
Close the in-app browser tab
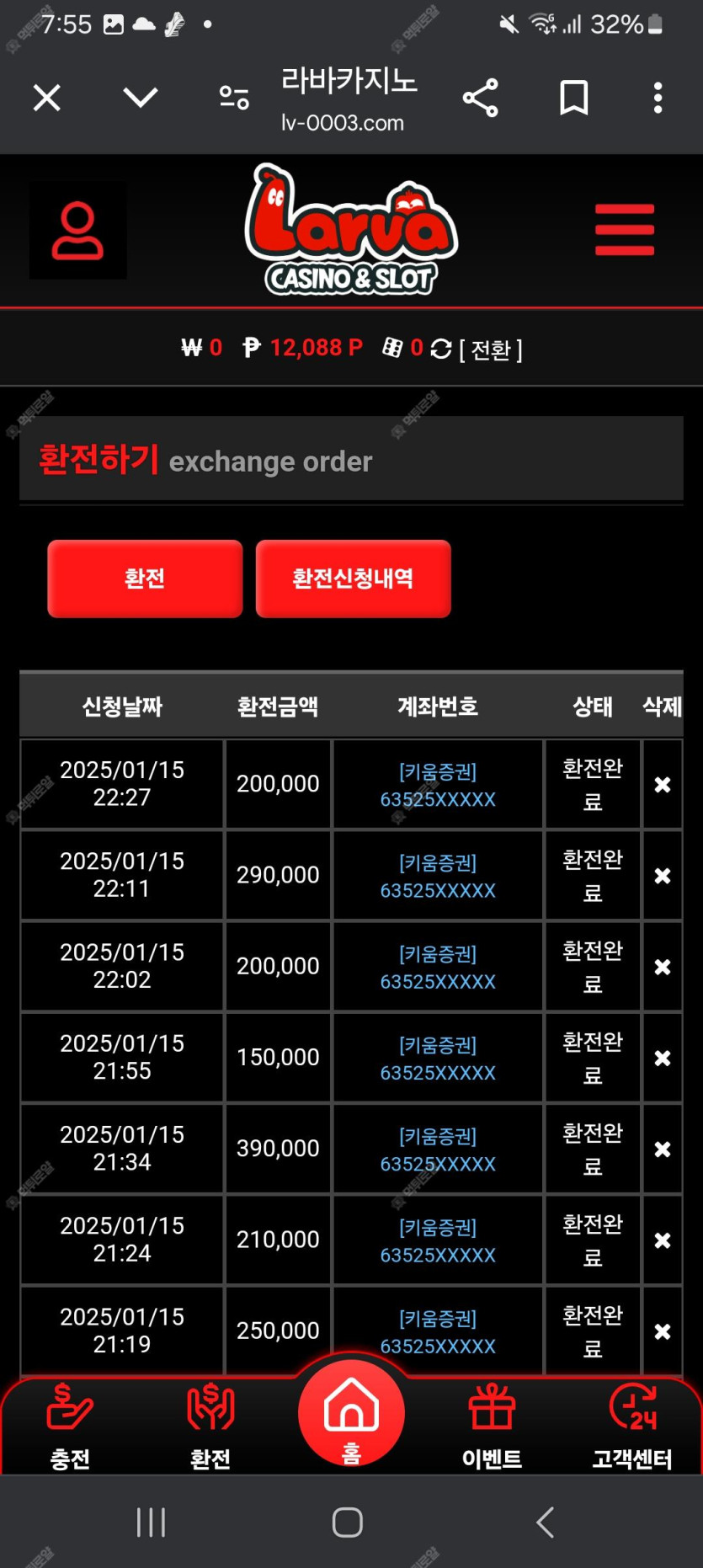(47, 98)
